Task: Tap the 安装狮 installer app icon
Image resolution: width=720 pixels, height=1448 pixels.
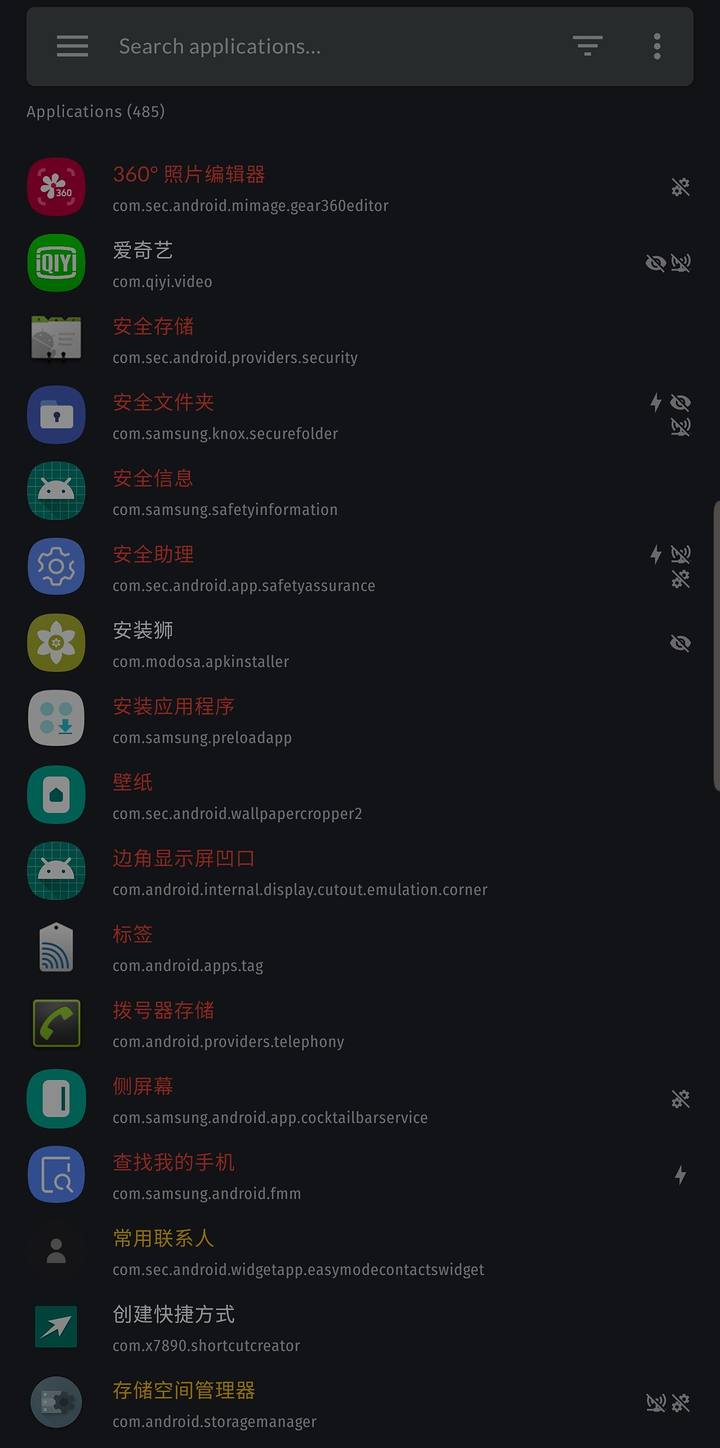Action: point(56,643)
